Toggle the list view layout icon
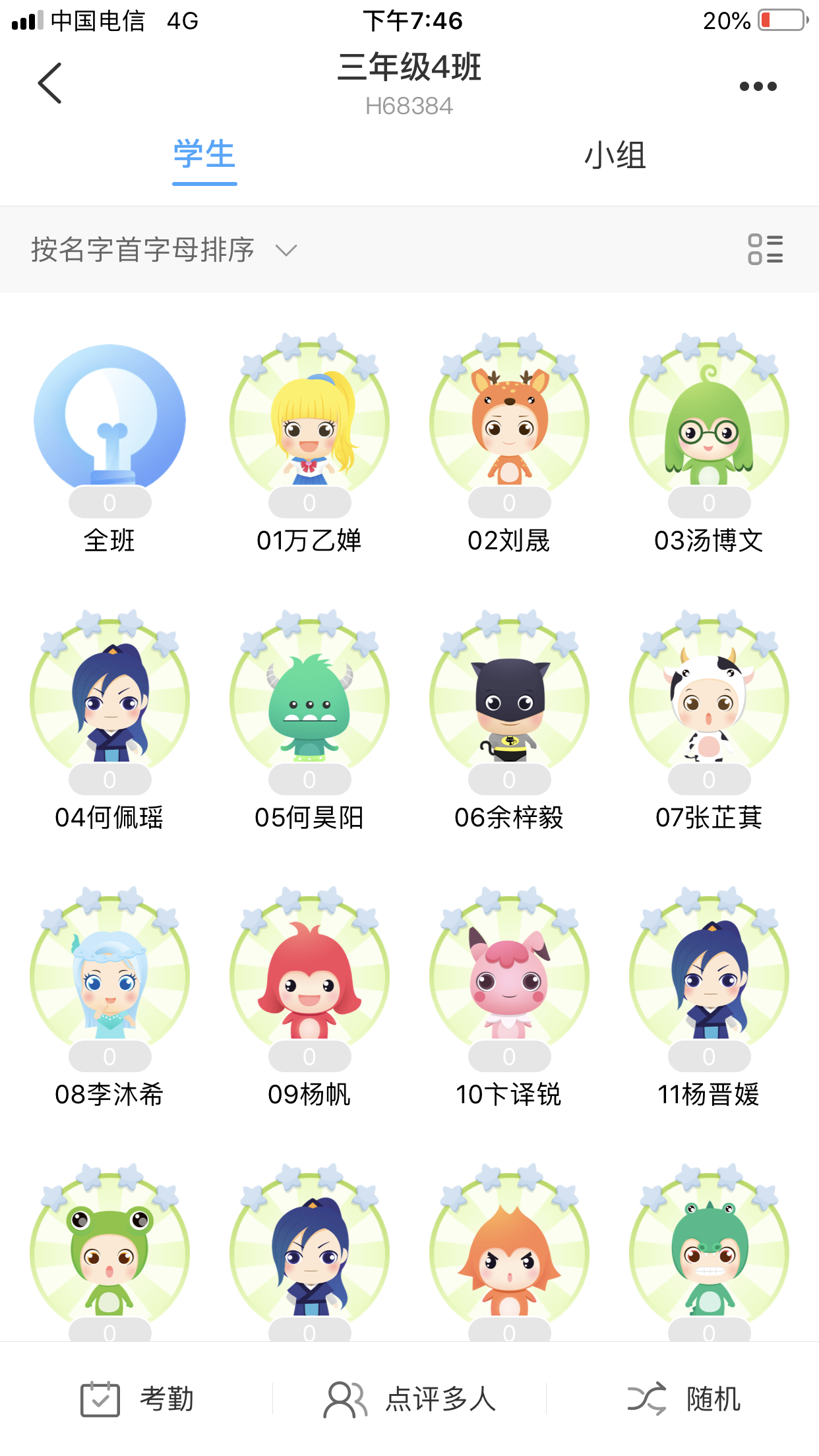The width and height of the screenshot is (819, 1456). (765, 250)
